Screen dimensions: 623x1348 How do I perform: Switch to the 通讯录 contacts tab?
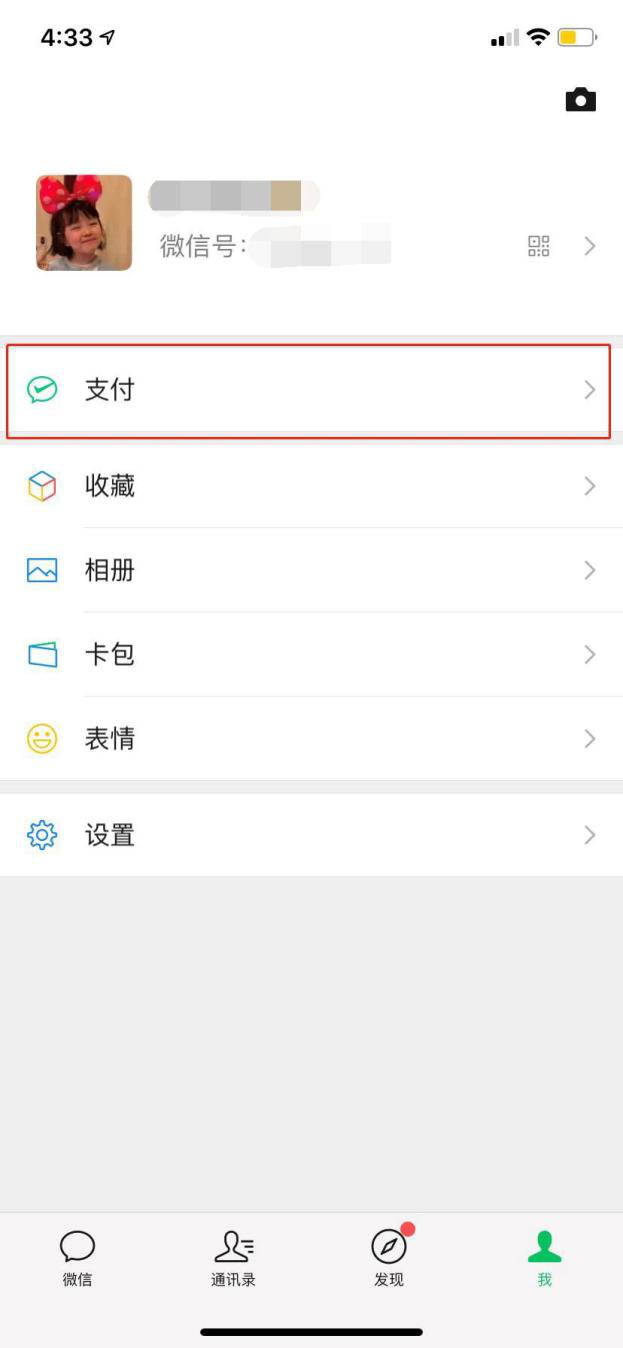[x=234, y=1258]
